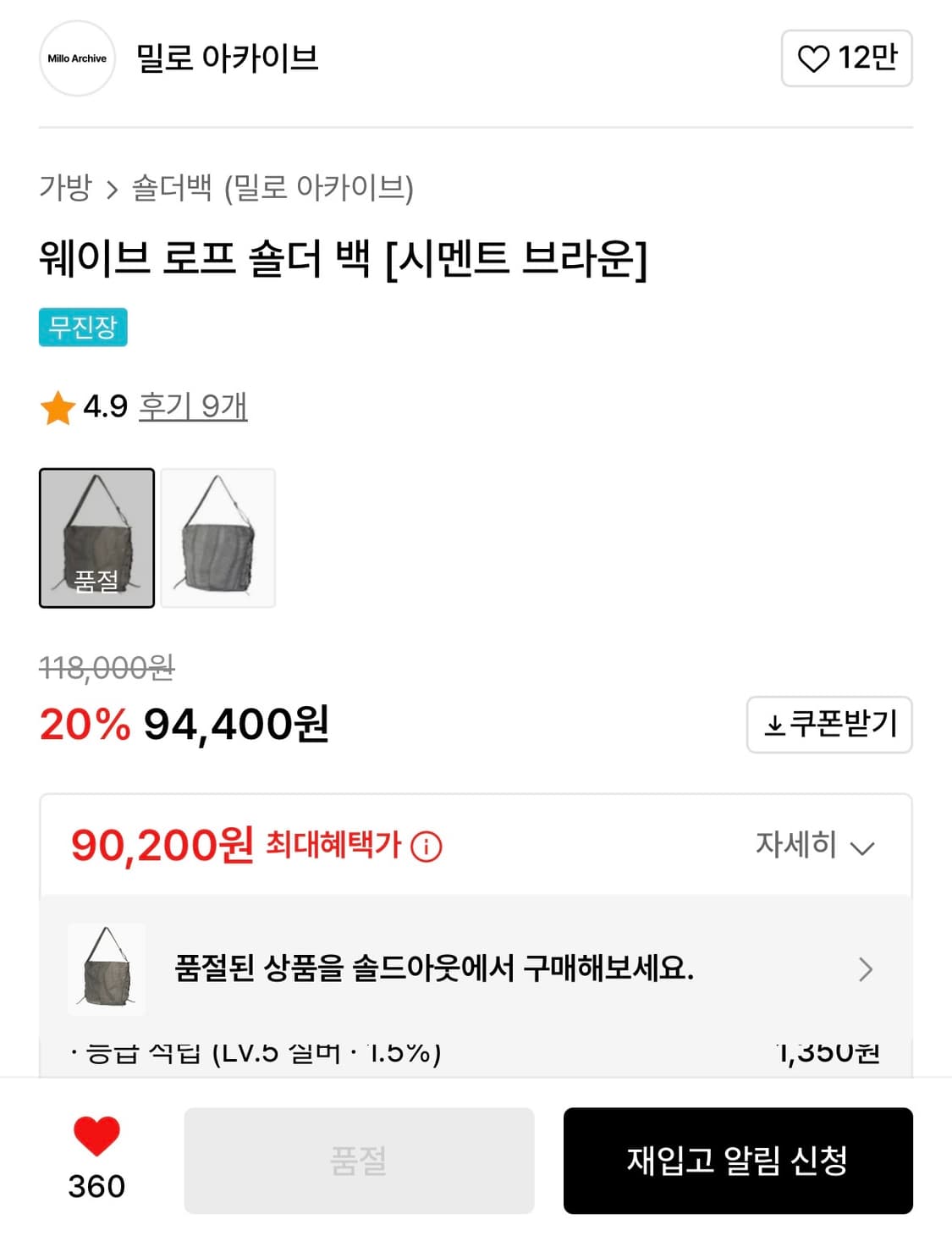Viewport: 952px width, 1258px height.
Task: Click the star rating icon
Action: click(x=57, y=408)
